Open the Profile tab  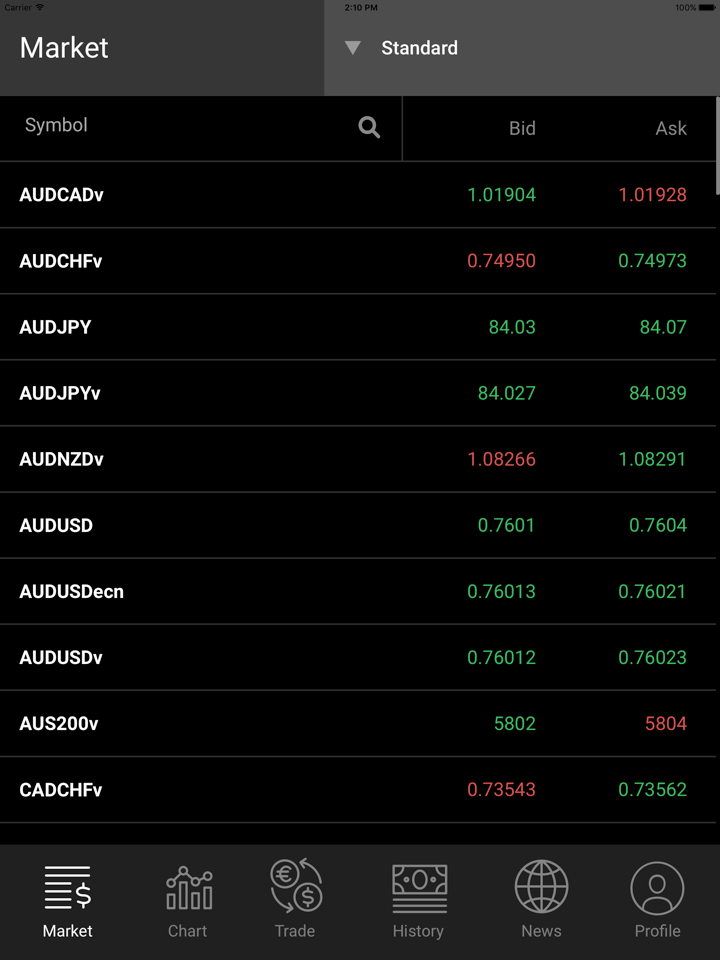(x=657, y=901)
